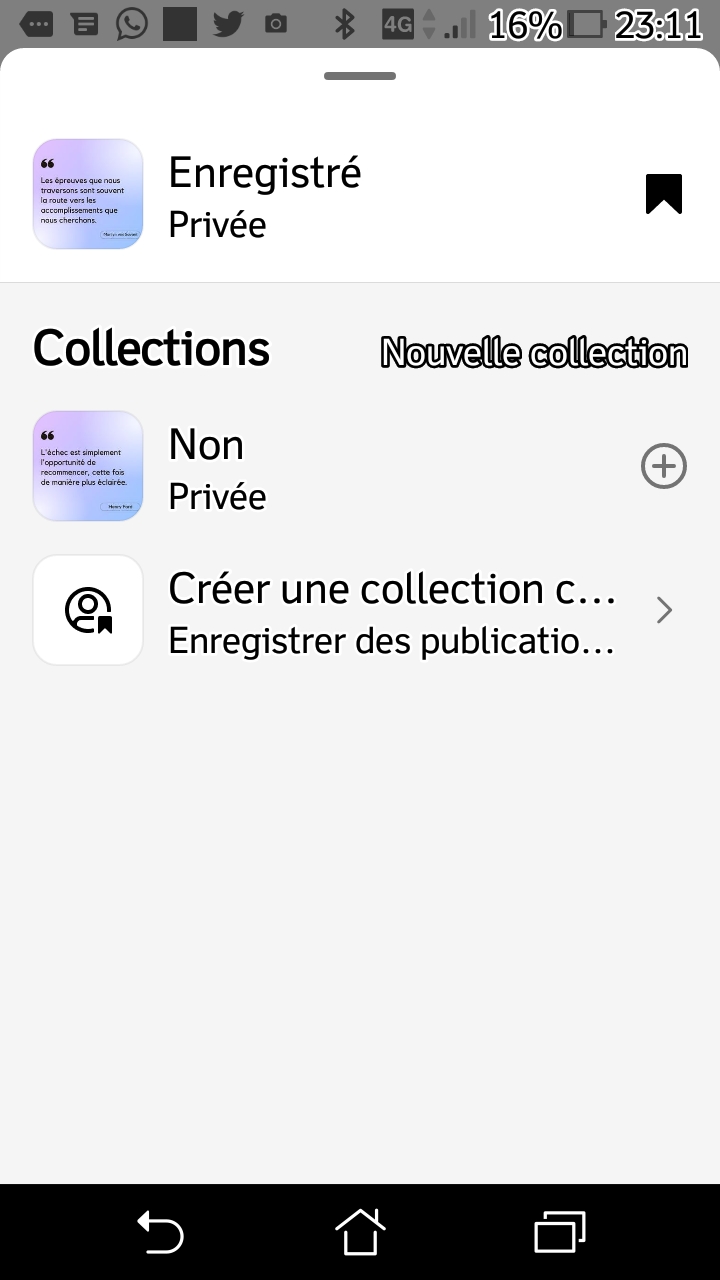Viewport: 720px width, 1280px height.
Task: Open the Enregistré saved thumbnail
Action: (88, 194)
